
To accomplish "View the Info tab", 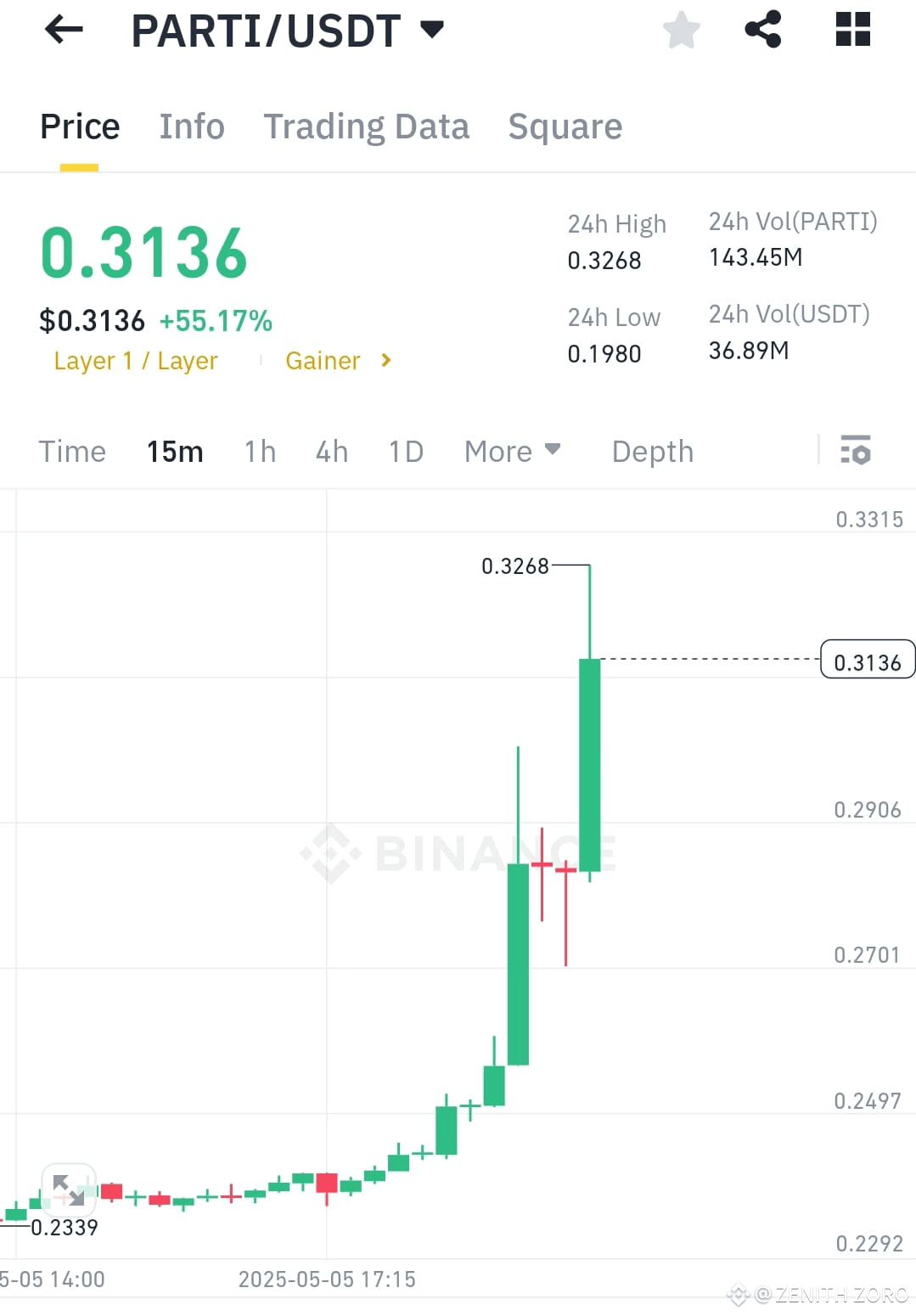I will coord(191,126).
